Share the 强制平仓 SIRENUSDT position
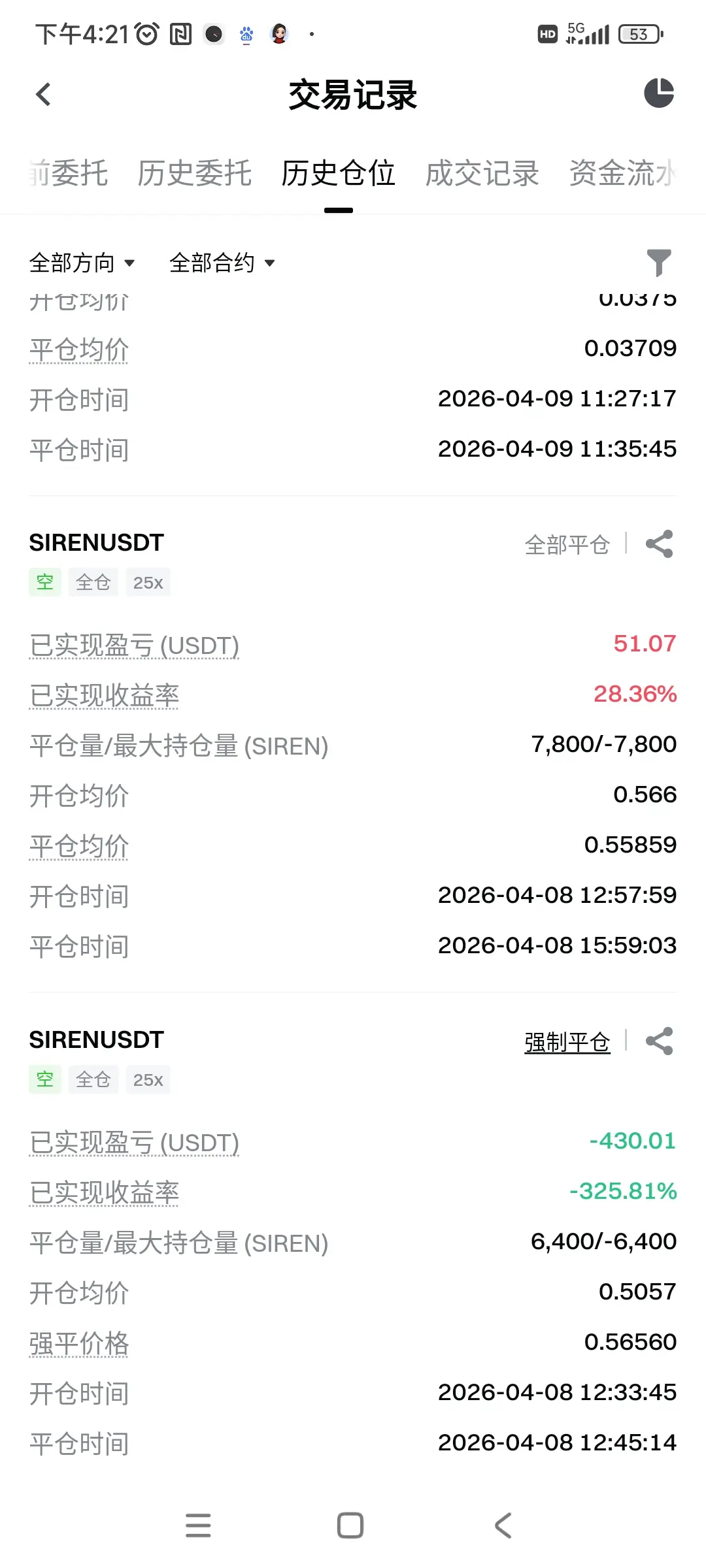This screenshot has width=706, height=1568. [659, 1041]
